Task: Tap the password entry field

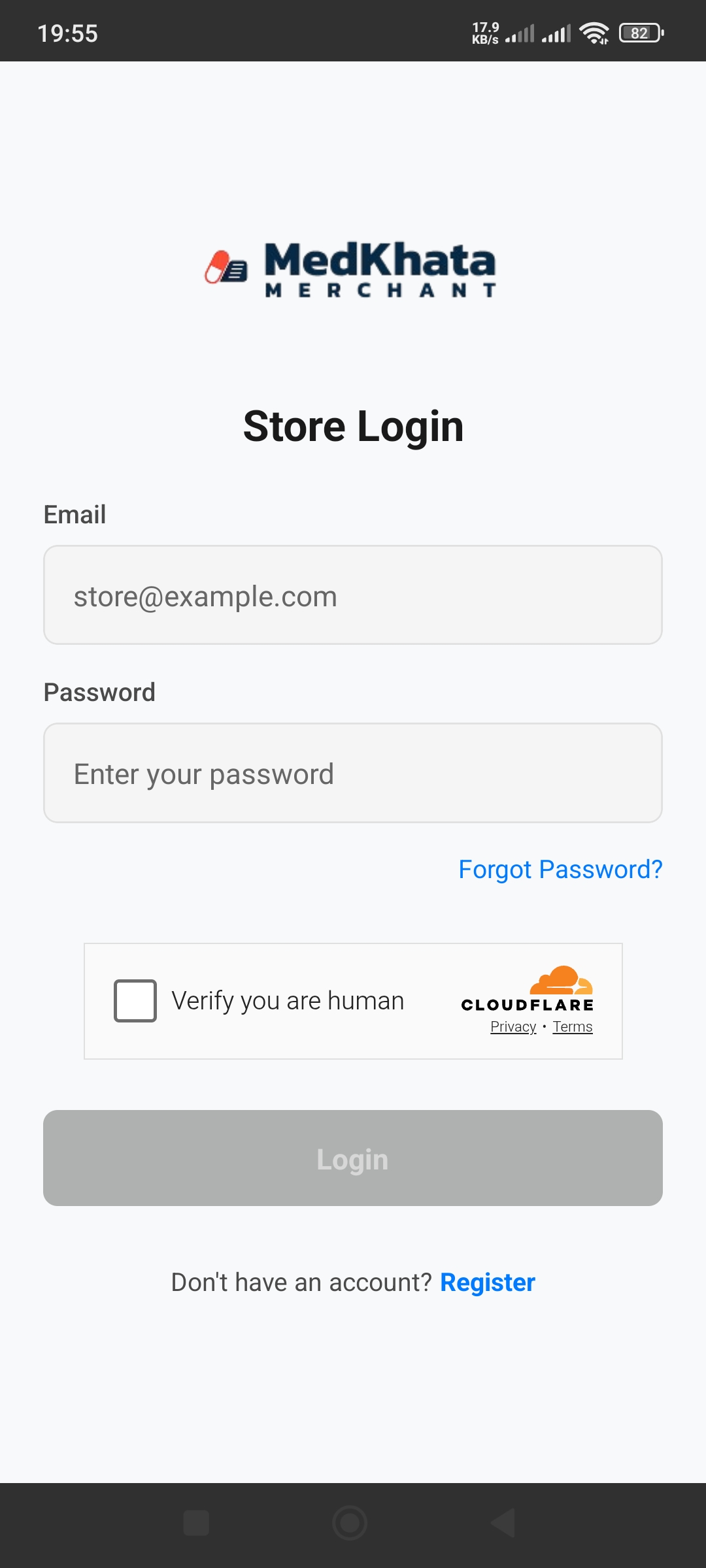Action: [x=353, y=772]
